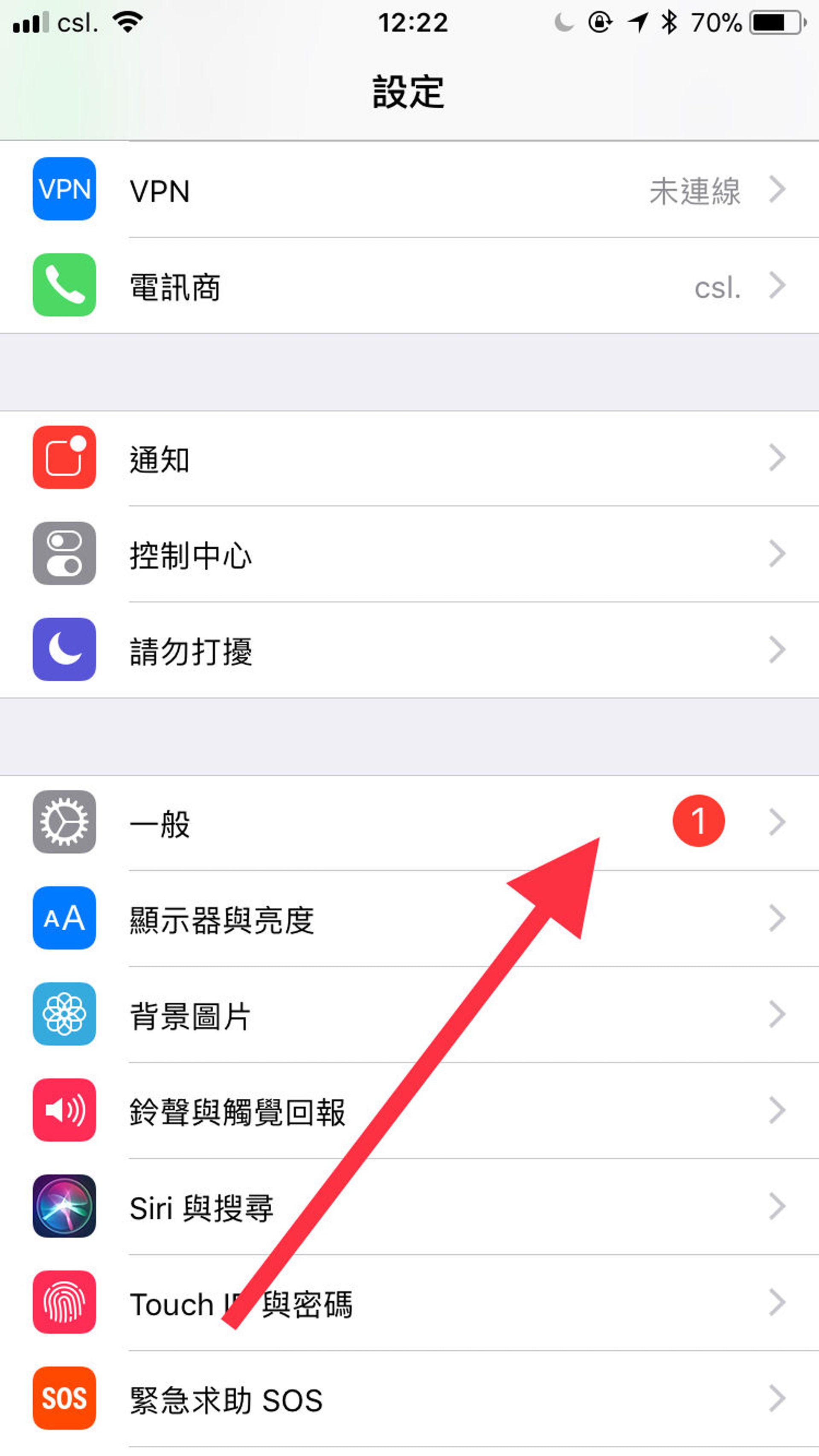Open the VPN settings row
819x1456 pixels.
tap(409, 190)
